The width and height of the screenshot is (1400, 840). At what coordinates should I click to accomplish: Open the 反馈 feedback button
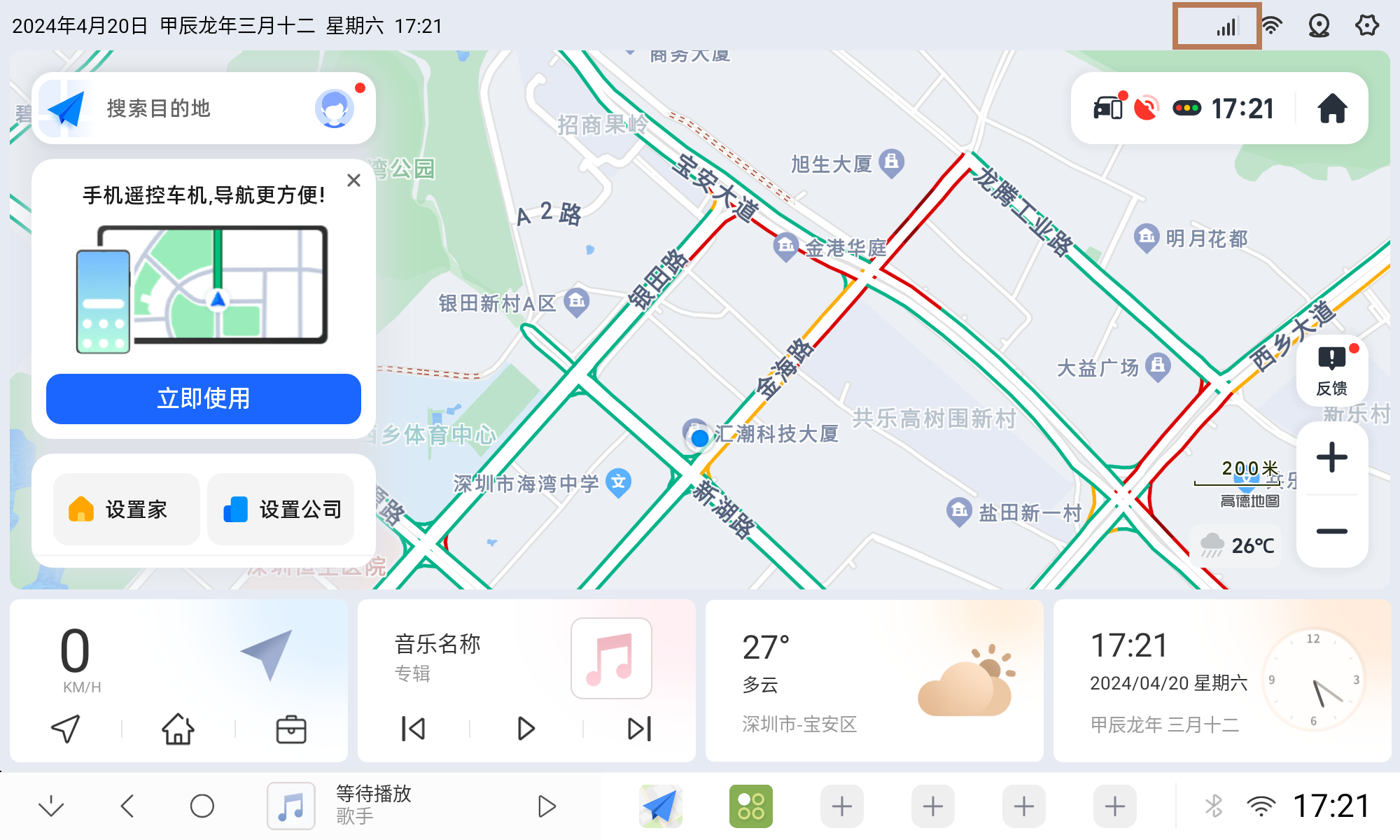1331,371
